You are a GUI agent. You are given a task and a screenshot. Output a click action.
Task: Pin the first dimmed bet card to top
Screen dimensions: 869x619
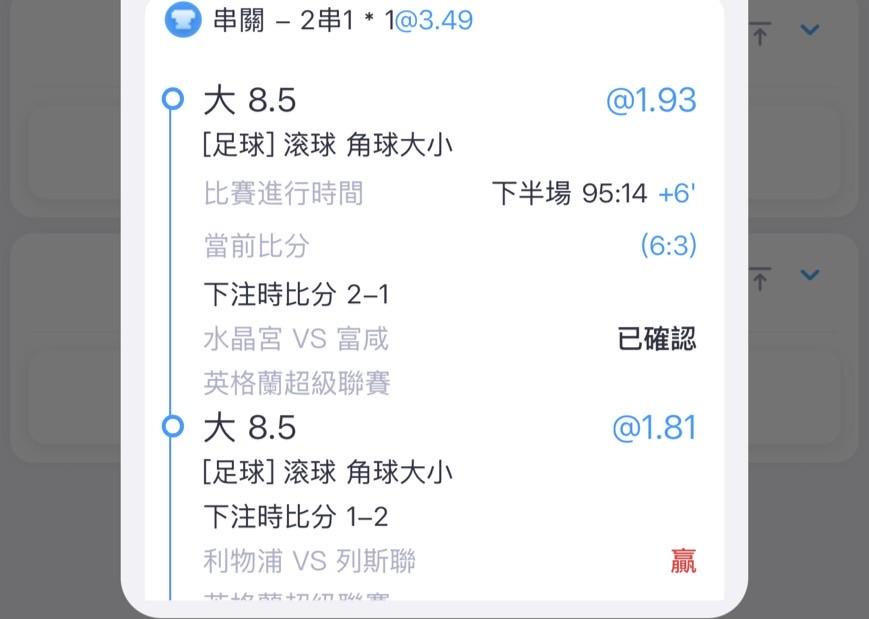(x=761, y=33)
